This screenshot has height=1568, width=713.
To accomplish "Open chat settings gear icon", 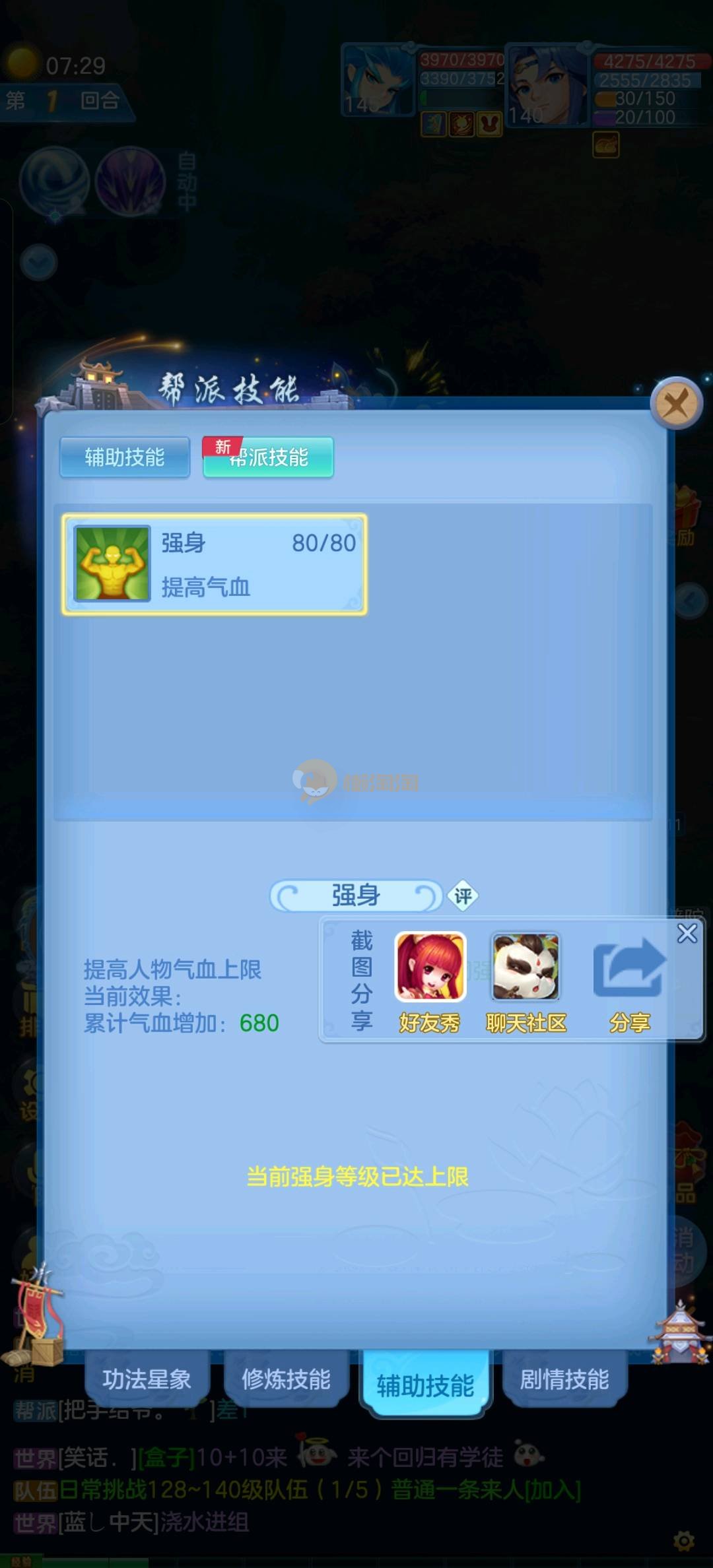I will (683, 1541).
